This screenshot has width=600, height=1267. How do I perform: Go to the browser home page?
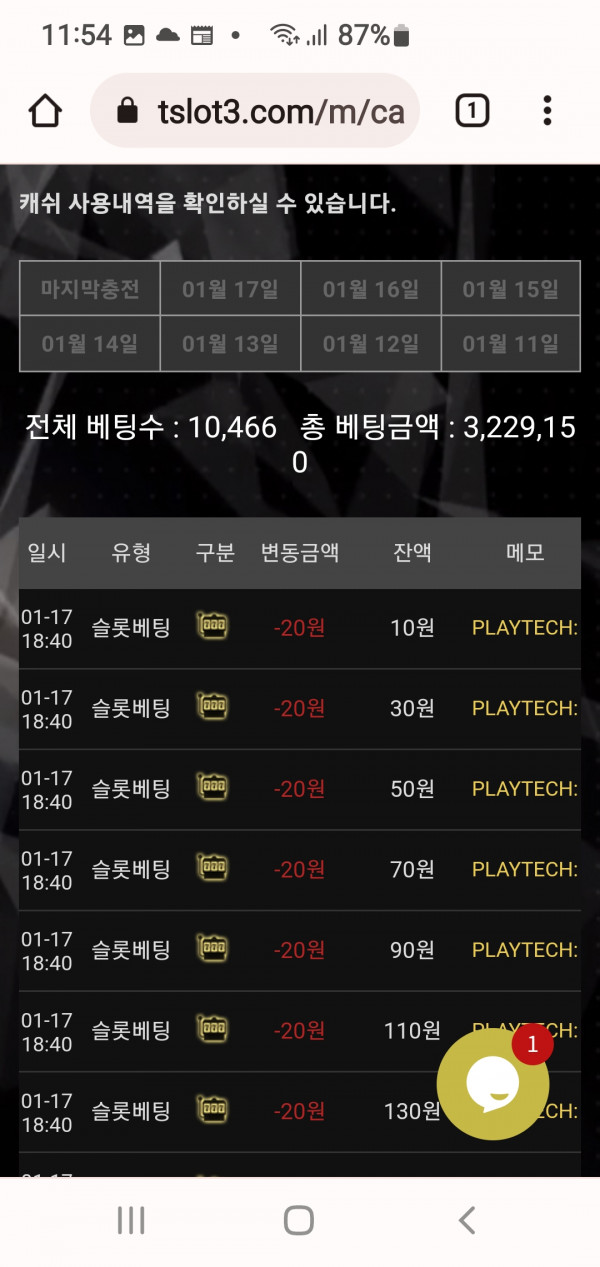46,111
